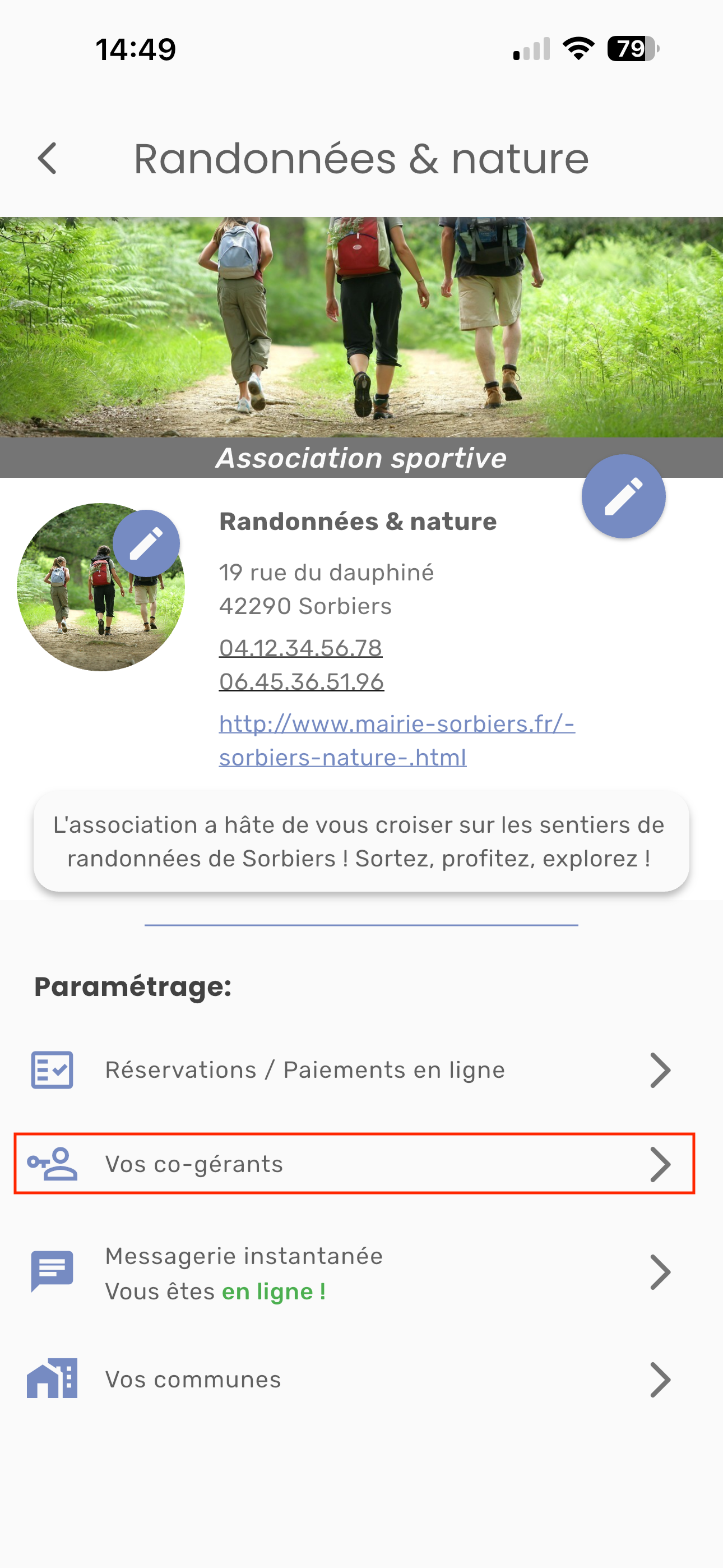
Task: Call the mobile number 06.45.36.51.96
Action: click(302, 682)
